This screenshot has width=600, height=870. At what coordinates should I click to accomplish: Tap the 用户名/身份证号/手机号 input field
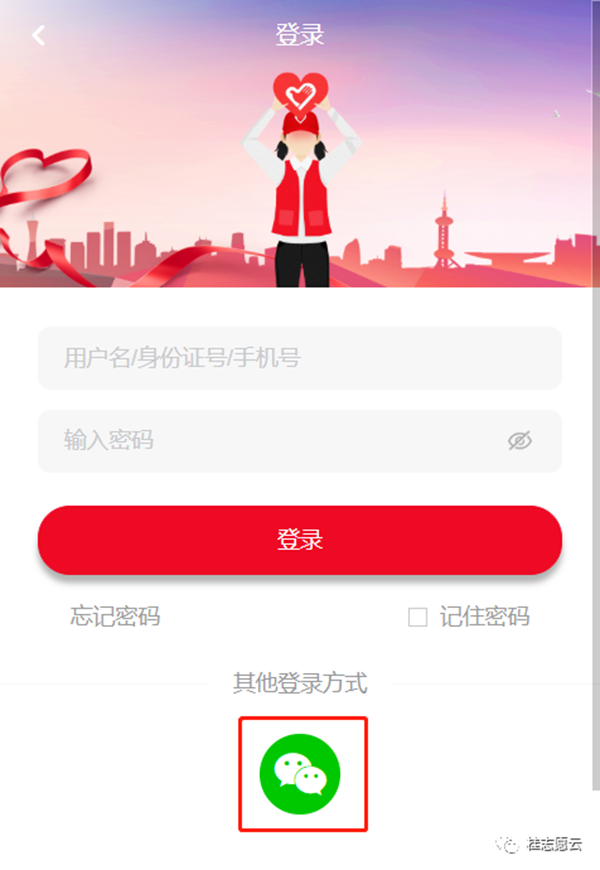(299, 358)
